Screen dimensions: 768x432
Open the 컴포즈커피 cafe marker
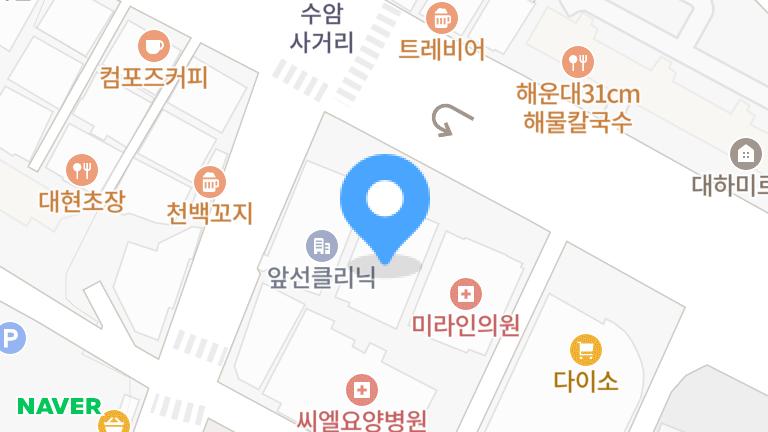coord(153,45)
